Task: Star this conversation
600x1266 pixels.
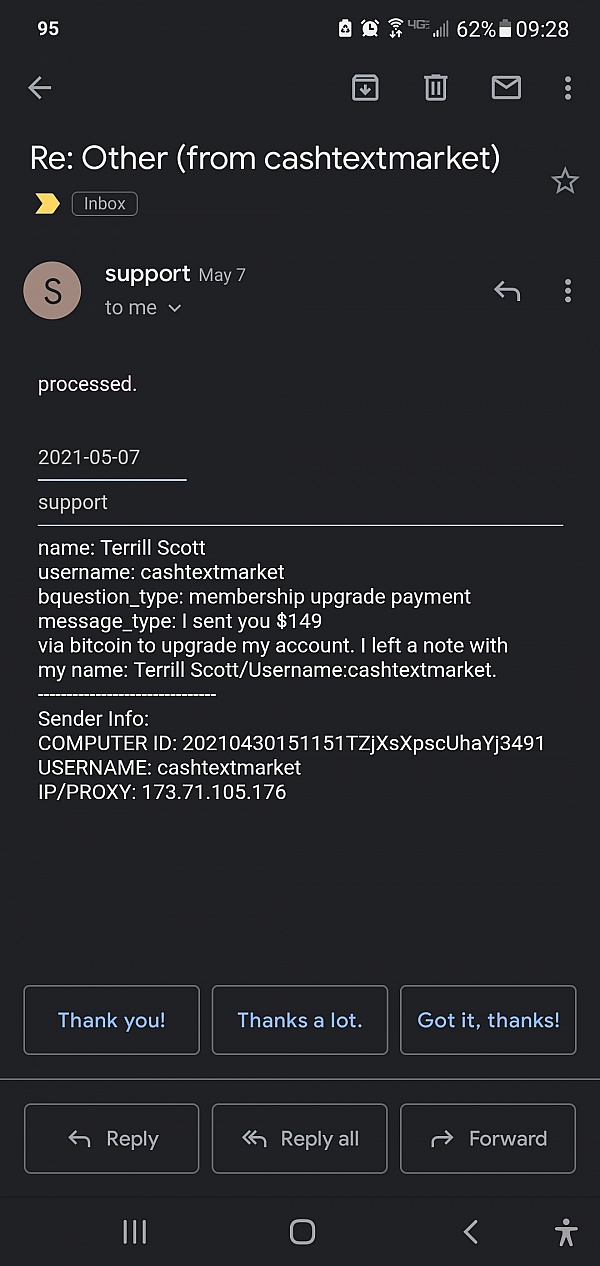Action: 565,181
